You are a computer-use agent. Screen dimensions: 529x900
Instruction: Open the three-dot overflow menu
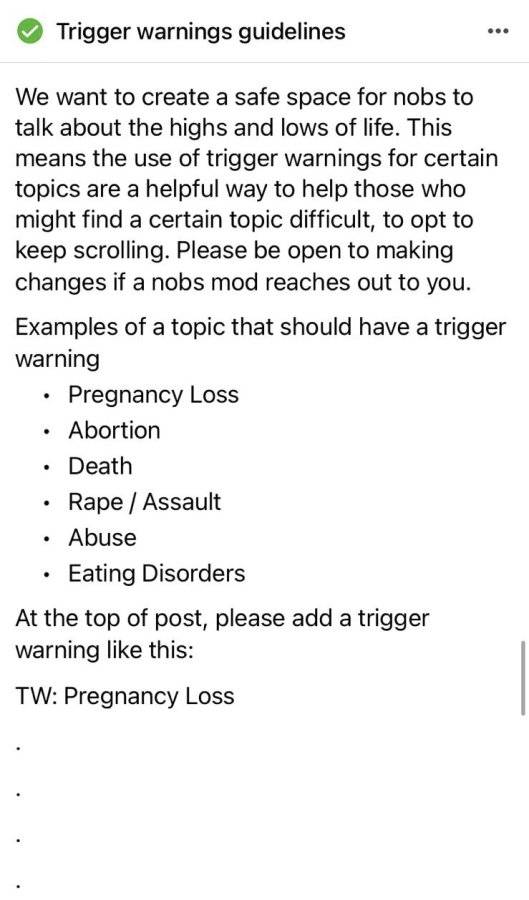[x=497, y=32]
